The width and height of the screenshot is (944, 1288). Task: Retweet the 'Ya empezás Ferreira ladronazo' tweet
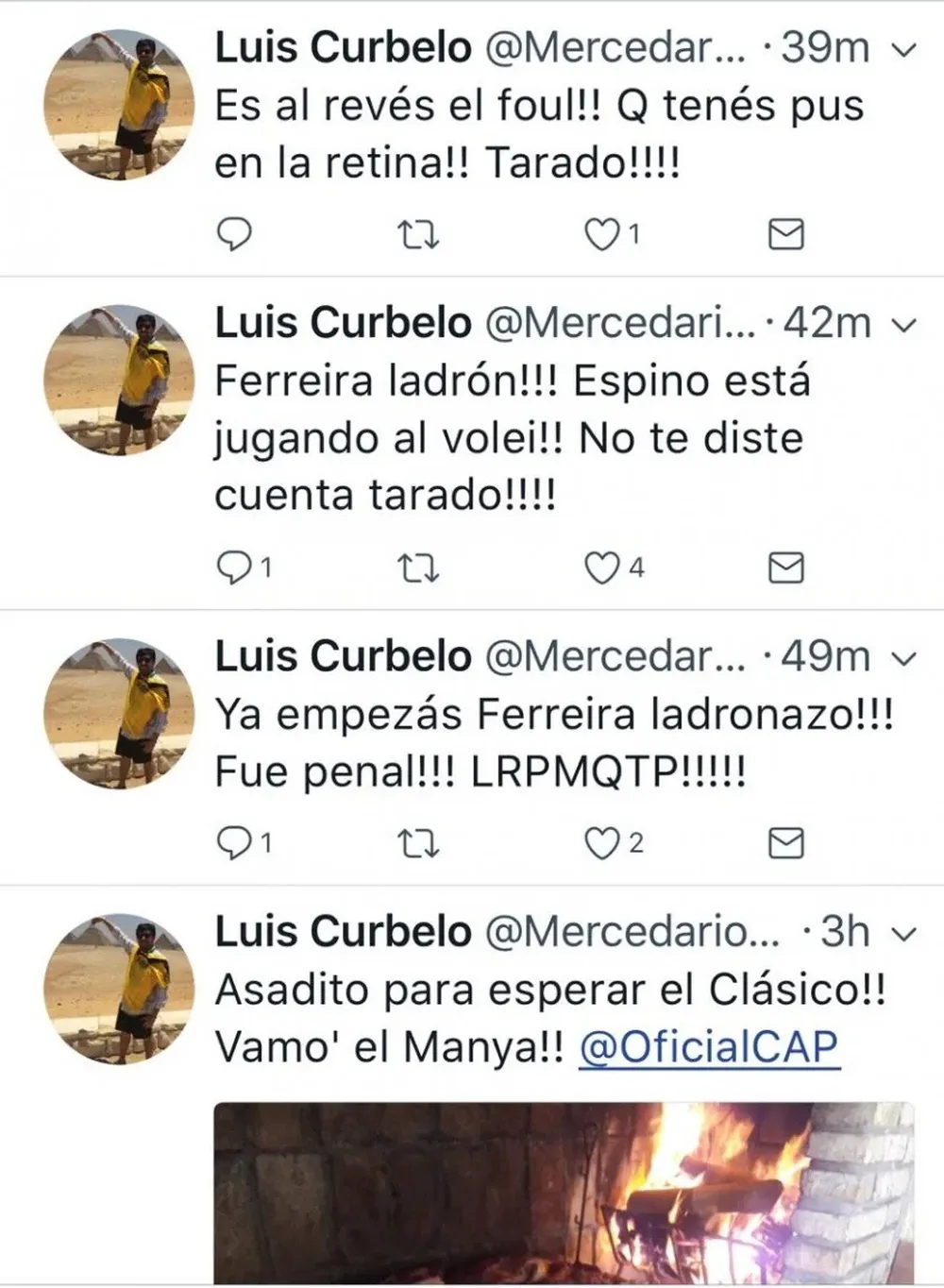click(417, 843)
